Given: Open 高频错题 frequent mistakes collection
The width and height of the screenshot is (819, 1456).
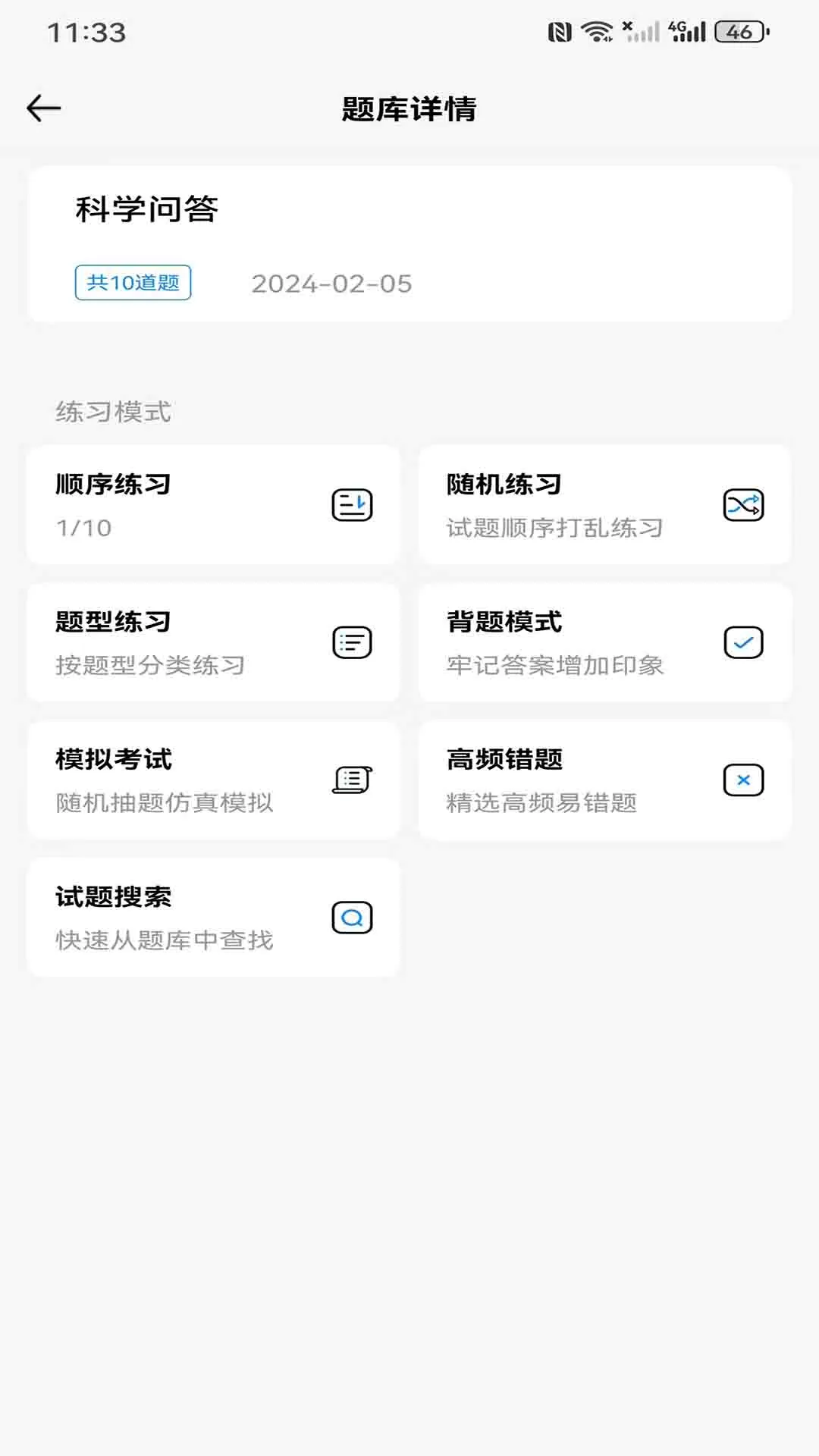Looking at the screenshot, I should (604, 780).
